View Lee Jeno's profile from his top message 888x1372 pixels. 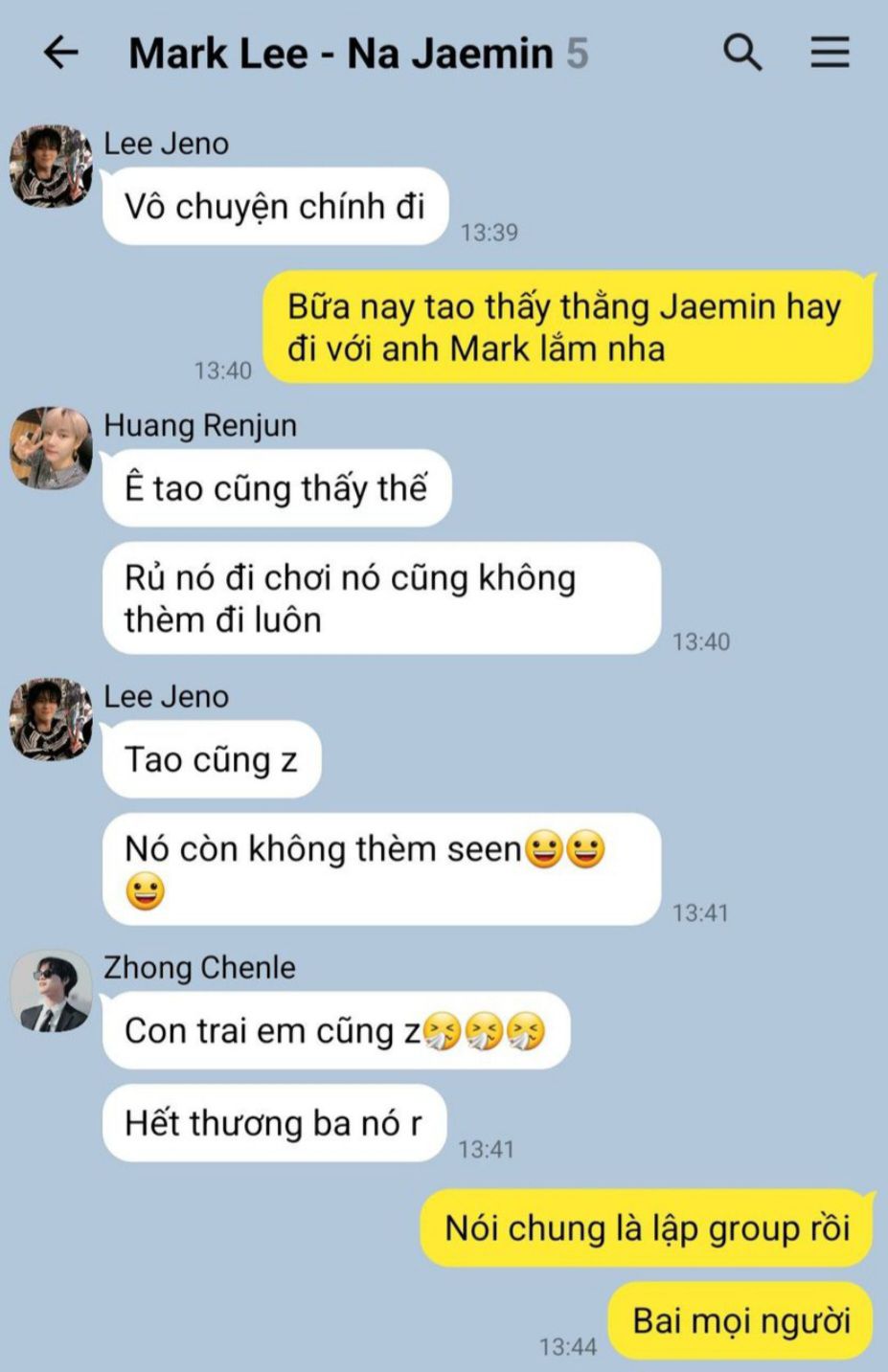click(50, 165)
